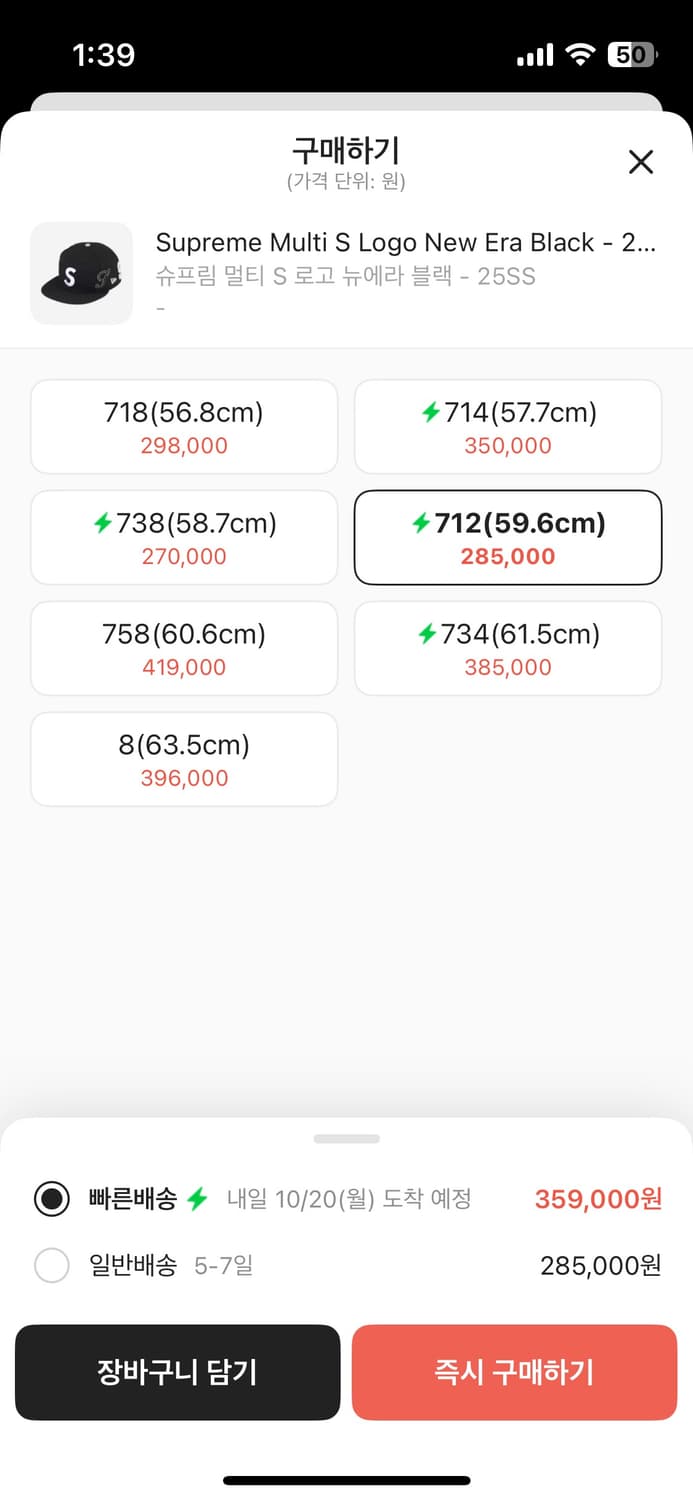Open the Supreme Multi S Logo product thumbnail

(x=81, y=274)
